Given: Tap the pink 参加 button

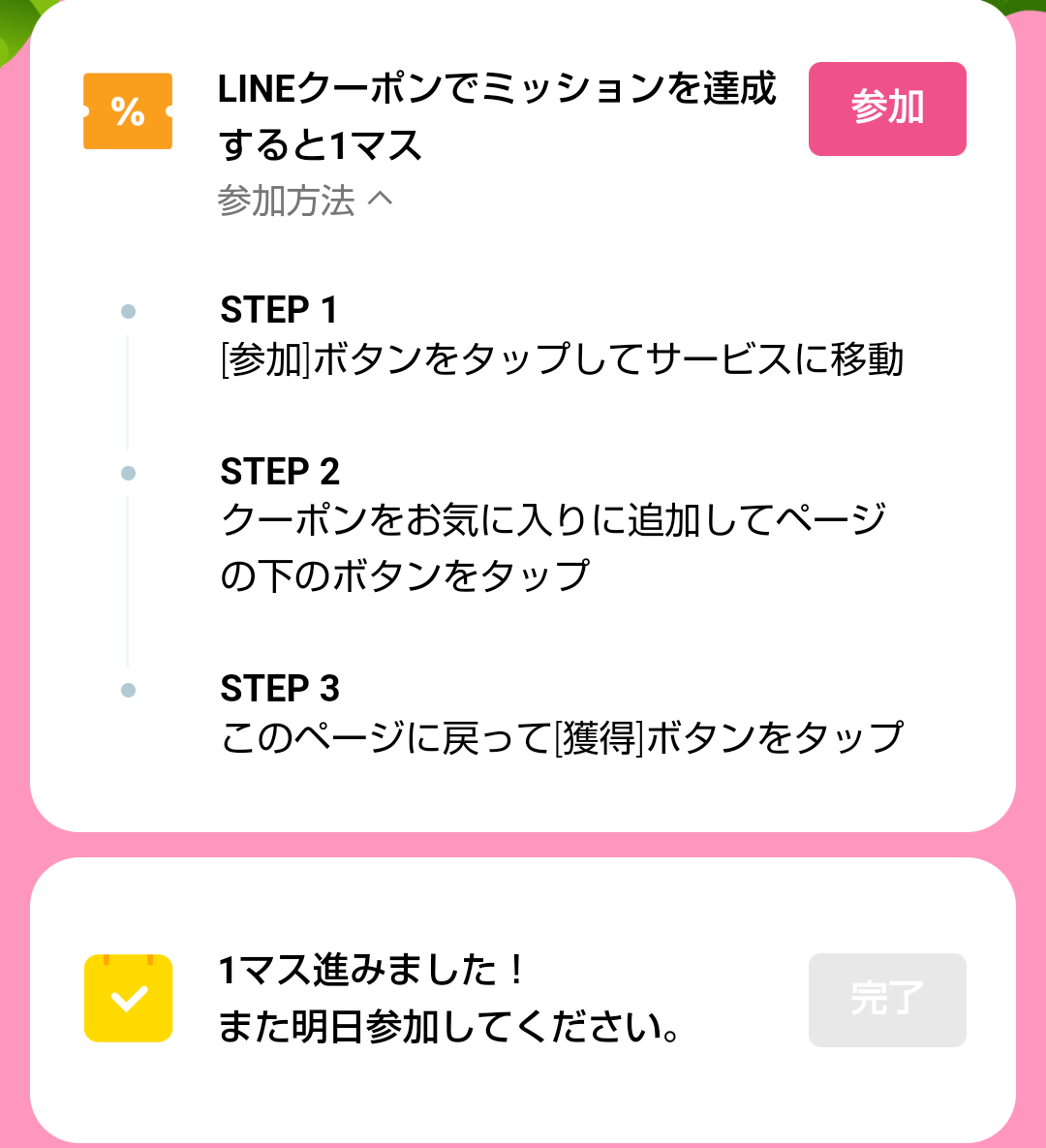Looking at the screenshot, I should [887, 109].
